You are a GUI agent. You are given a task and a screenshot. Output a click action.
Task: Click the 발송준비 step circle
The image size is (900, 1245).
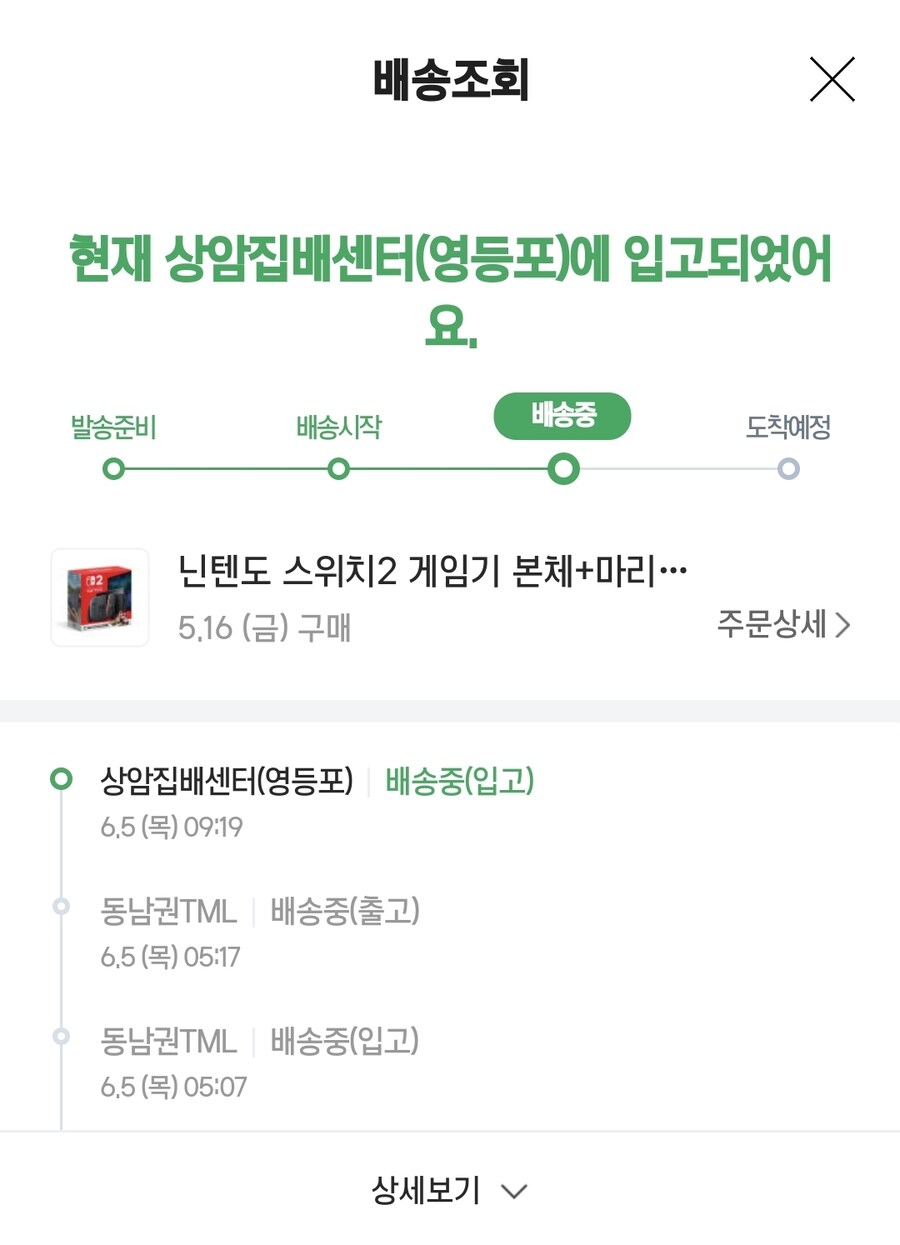[x=112, y=467]
